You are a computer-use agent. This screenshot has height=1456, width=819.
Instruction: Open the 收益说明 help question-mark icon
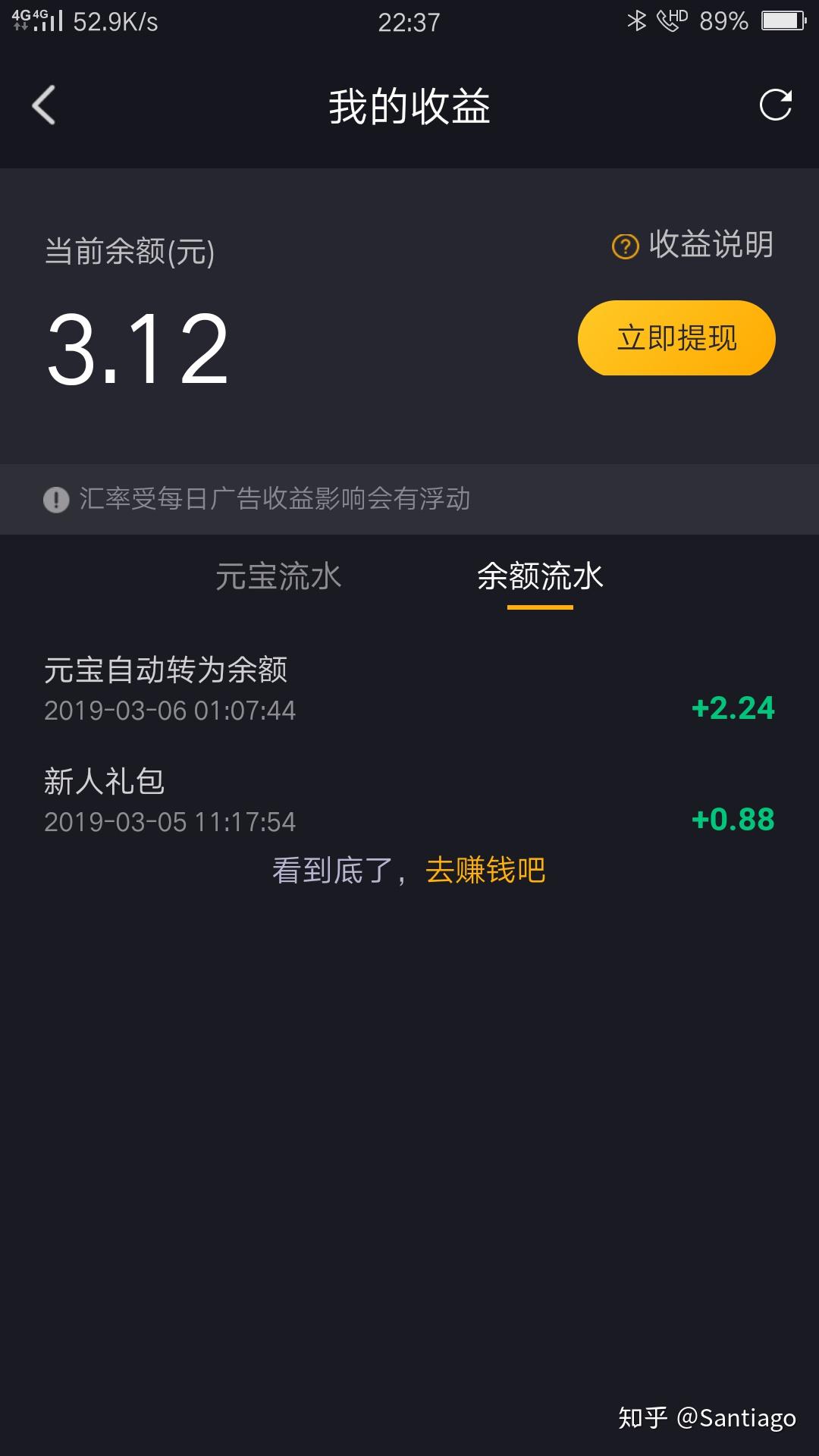(623, 246)
